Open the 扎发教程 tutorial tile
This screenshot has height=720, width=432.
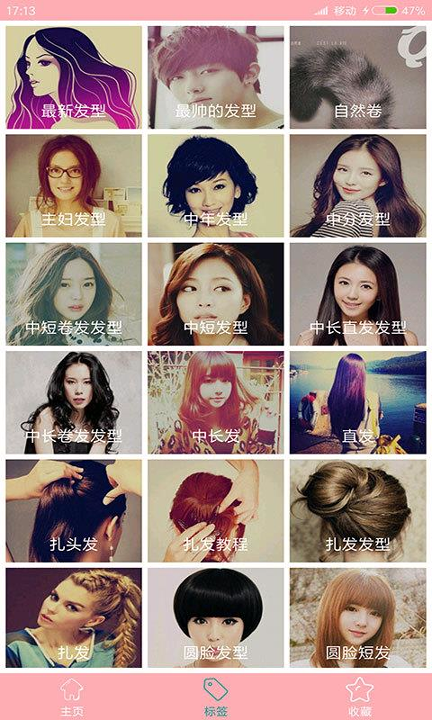click(216, 511)
